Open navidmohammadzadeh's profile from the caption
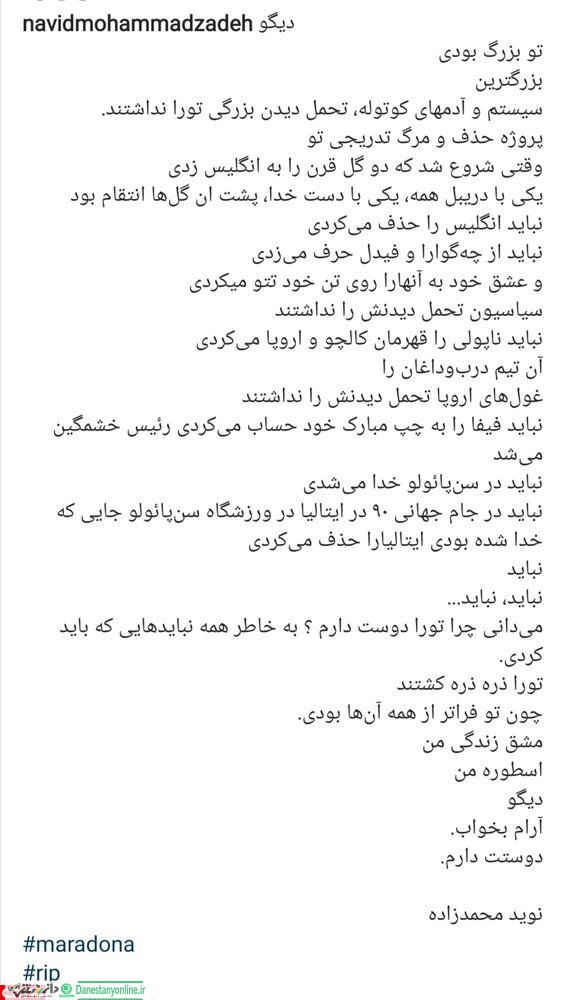This screenshot has width=565, height=1000. (x=138, y=25)
